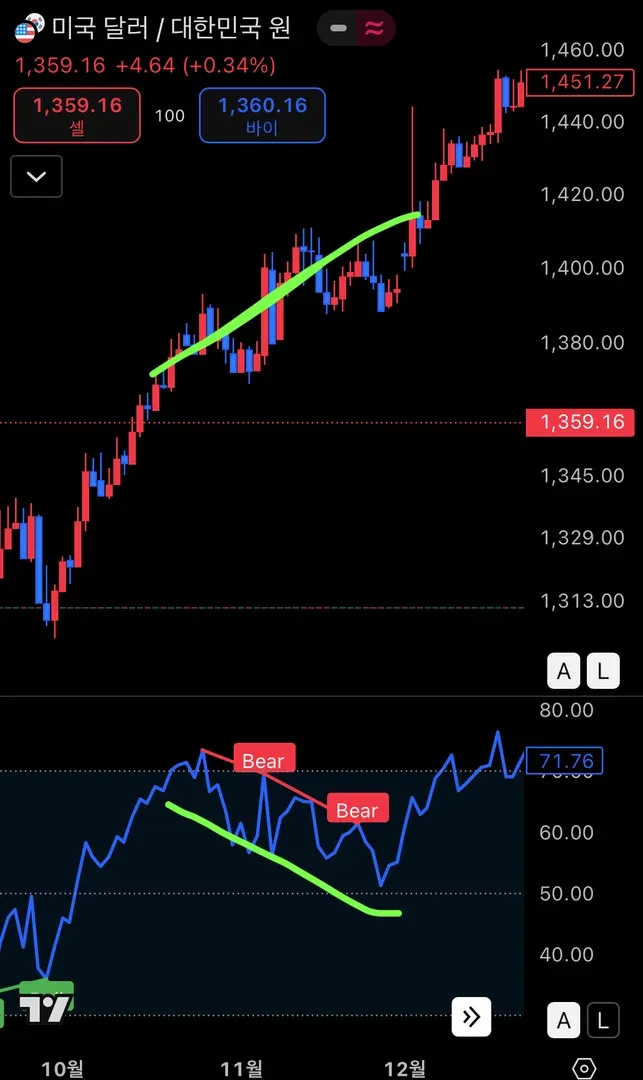Open chart settings gear icon
Viewport: 643px width, 1080px height.
(x=585, y=1067)
